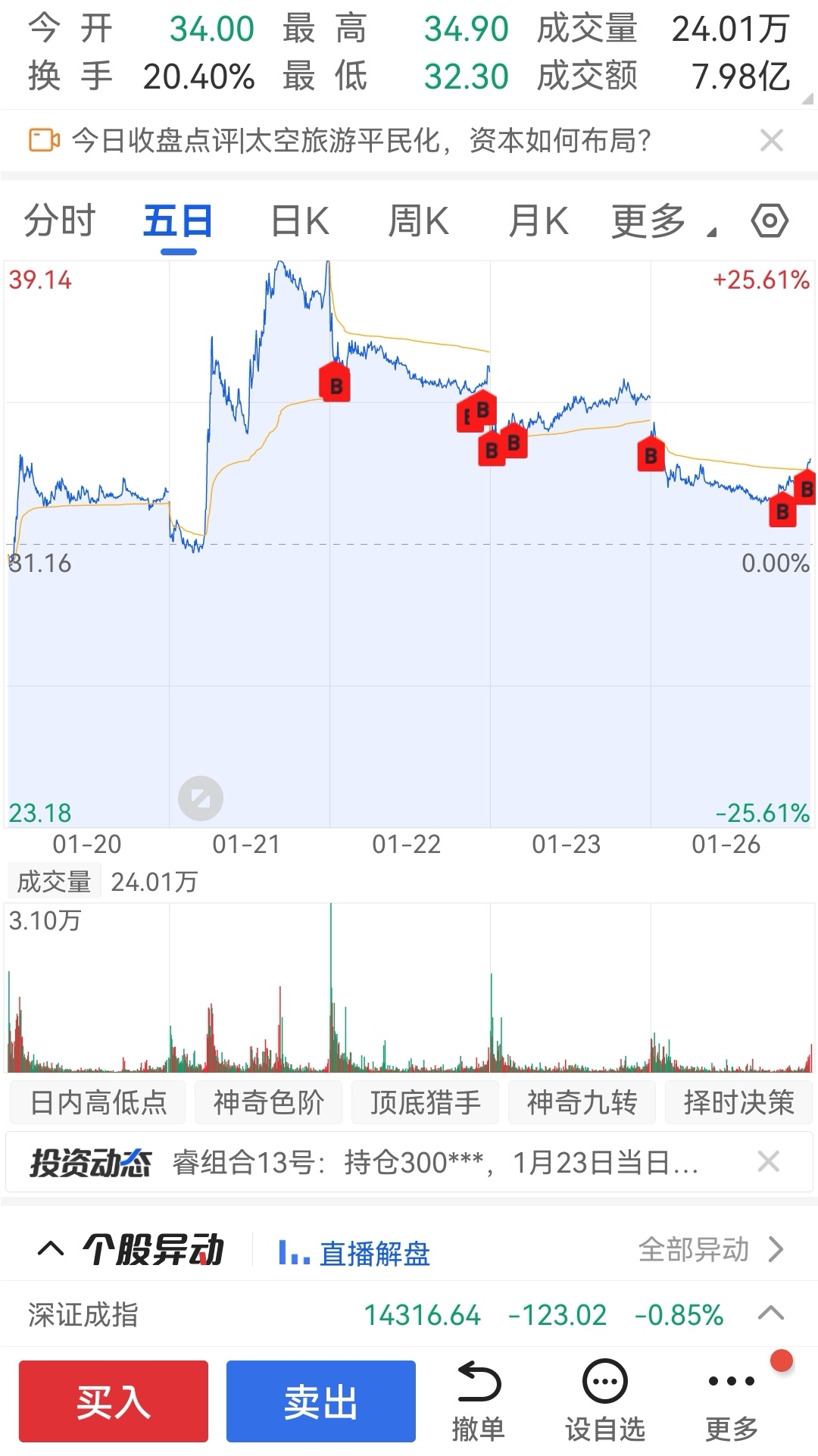Select the 择时决策 indicator chip
Viewport: 818px width, 1456px height.
(x=739, y=1102)
